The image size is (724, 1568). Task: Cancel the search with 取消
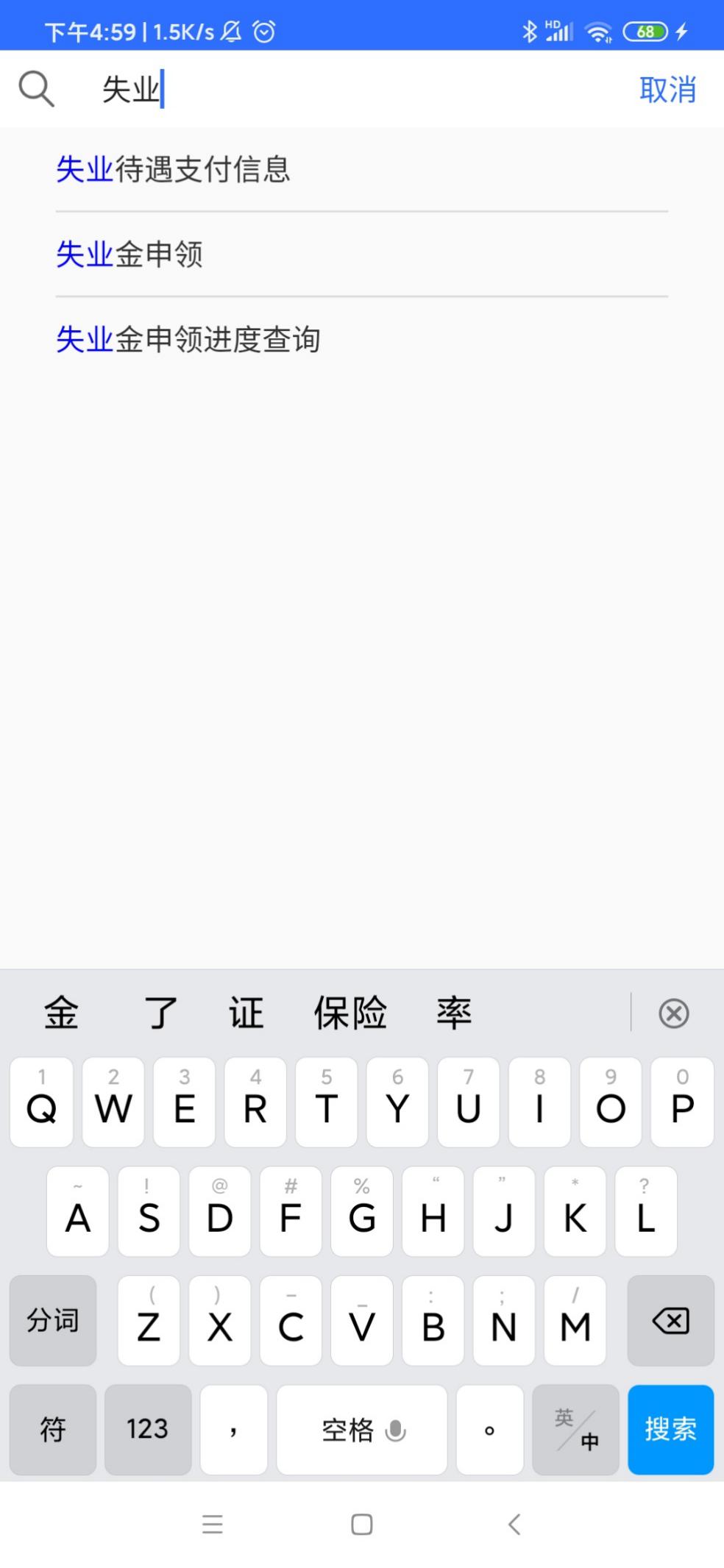pyautogui.click(x=667, y=90)
